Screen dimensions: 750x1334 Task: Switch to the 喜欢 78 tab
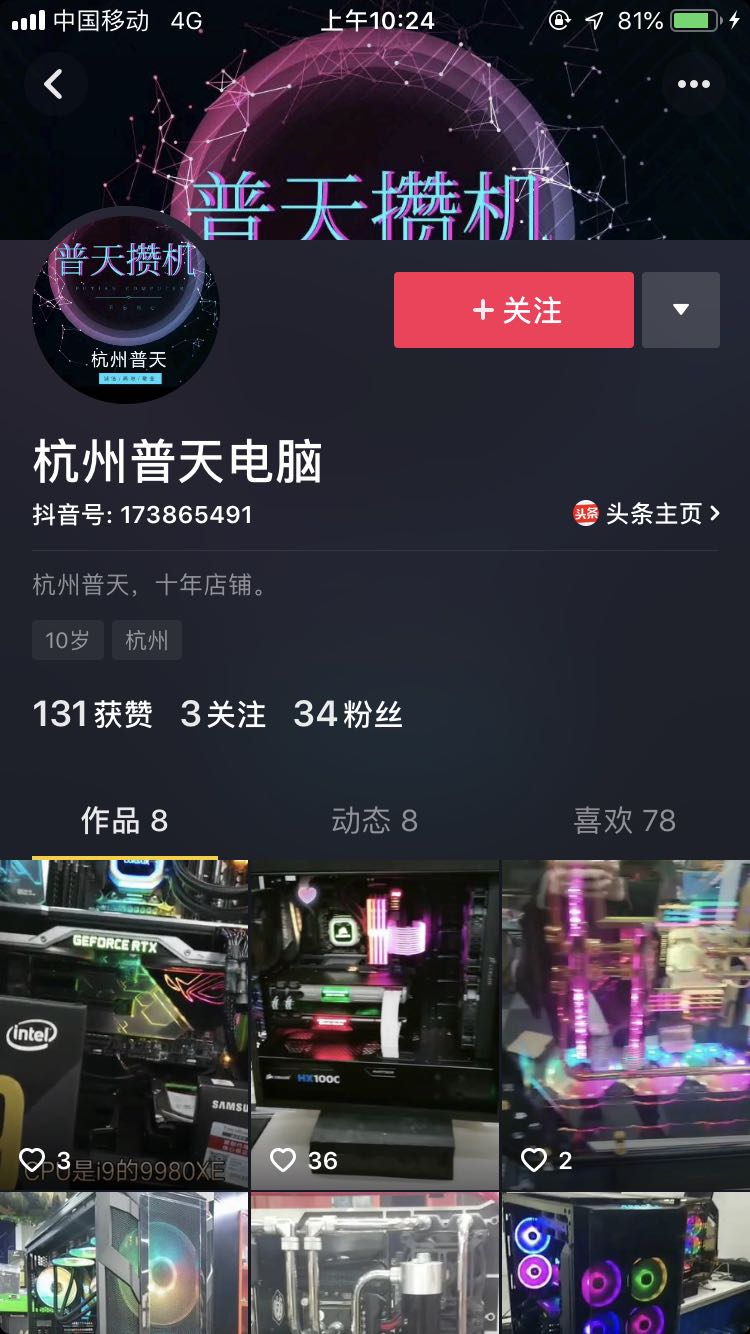(624, 821)
